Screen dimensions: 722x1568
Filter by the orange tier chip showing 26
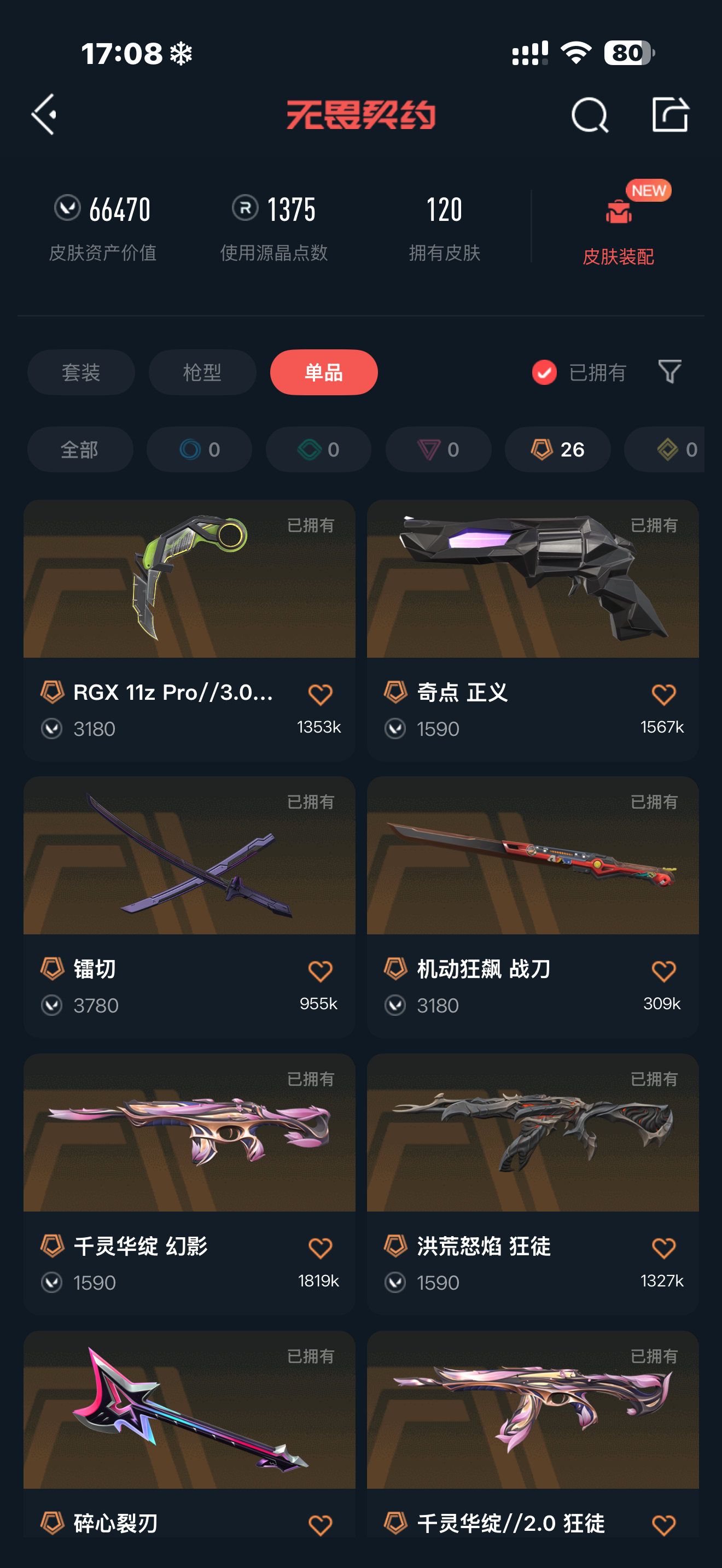[x=557, y=449]
